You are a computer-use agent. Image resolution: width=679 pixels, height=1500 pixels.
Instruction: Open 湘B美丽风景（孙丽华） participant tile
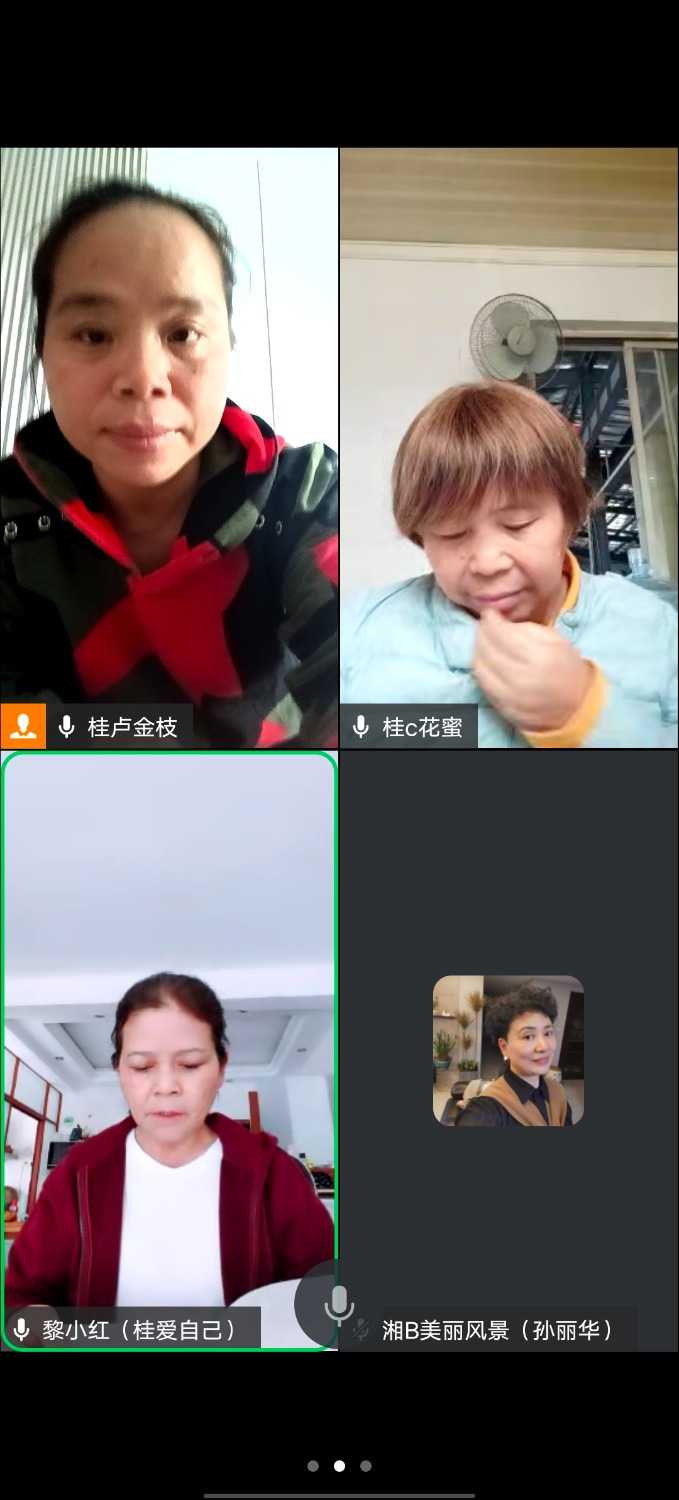coord(509,1050)
